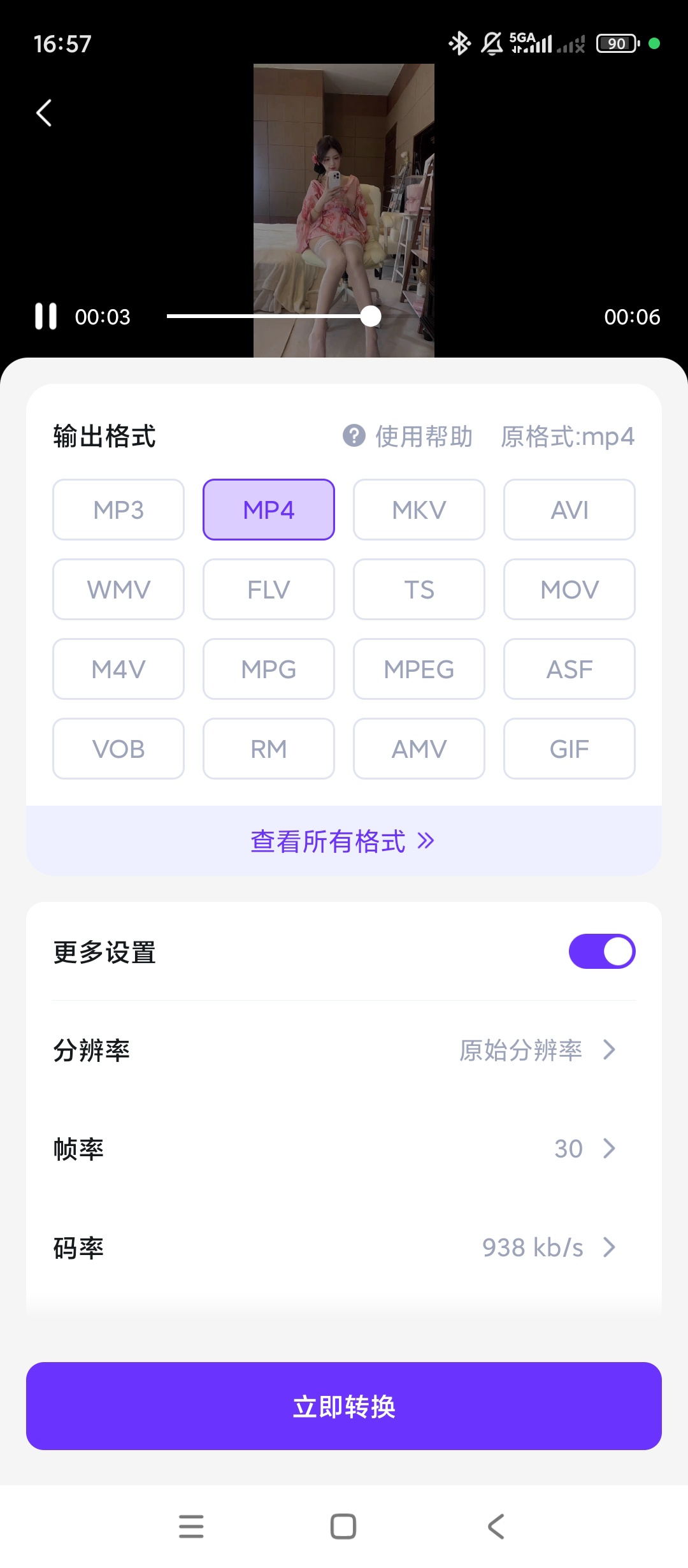Viewport: 688px width, 1568px height.
Task: Toggle off 更多设置 switch
Action: (x=602, y=952)
